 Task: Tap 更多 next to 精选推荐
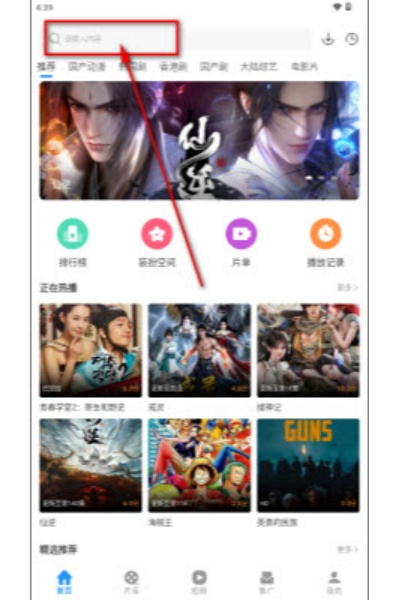pos(348,549)
